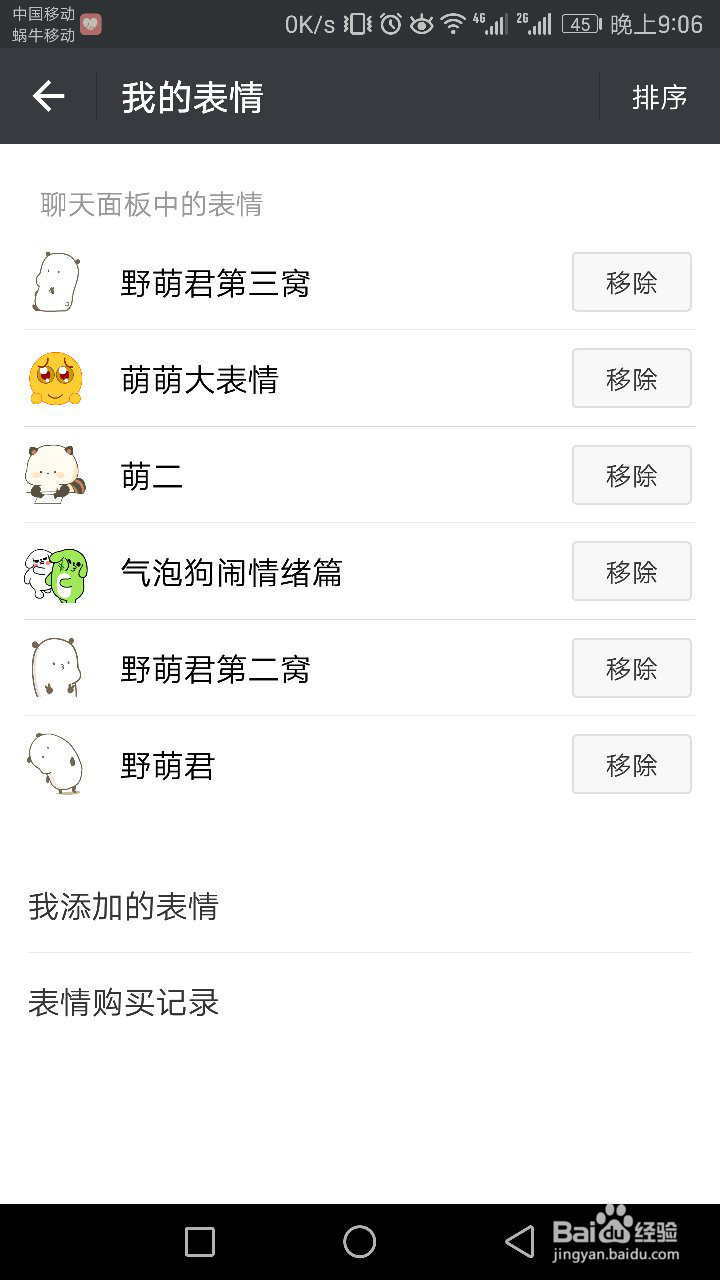The image size is (720, 1280).
Task: Open the 气泡狗闹情绪篇 sticker icon
Action: [x=57, y=571]
